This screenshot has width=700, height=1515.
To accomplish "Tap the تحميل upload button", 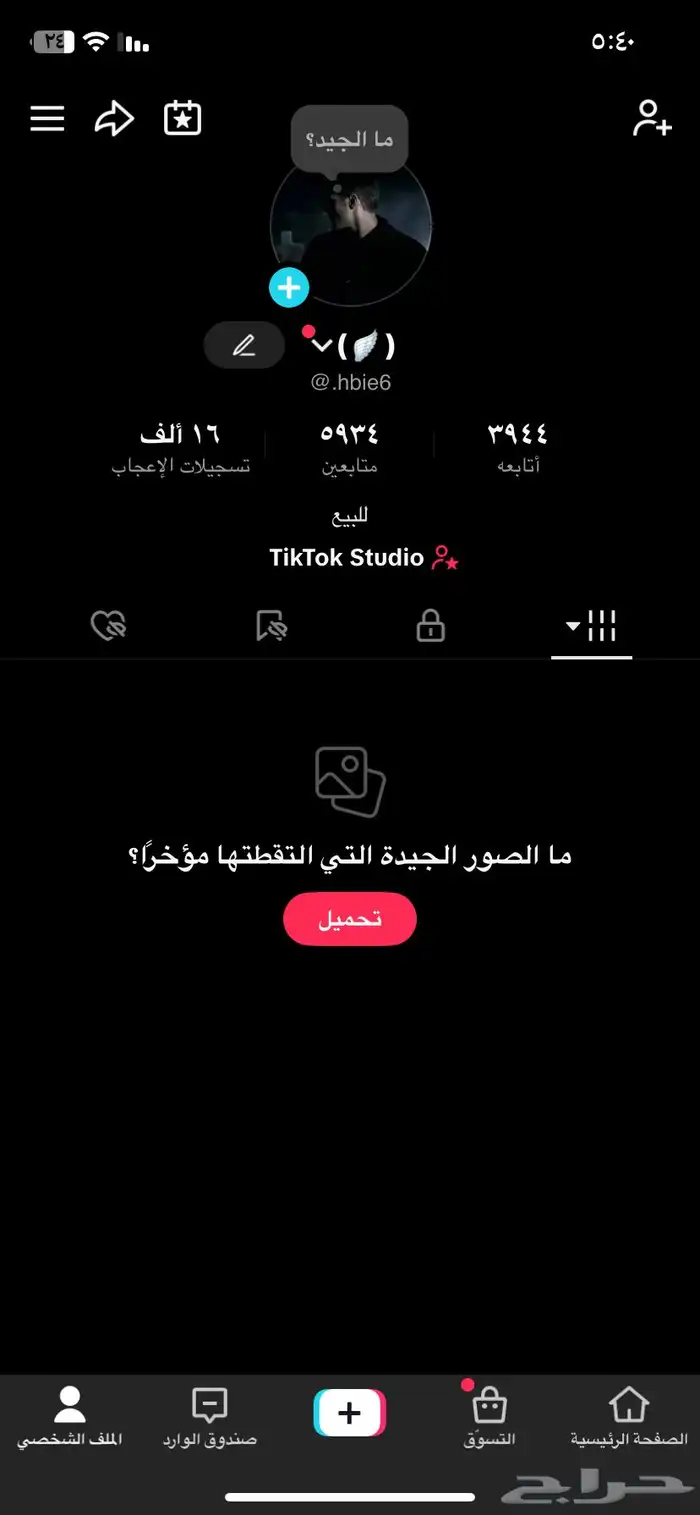I will coord(349,919).
